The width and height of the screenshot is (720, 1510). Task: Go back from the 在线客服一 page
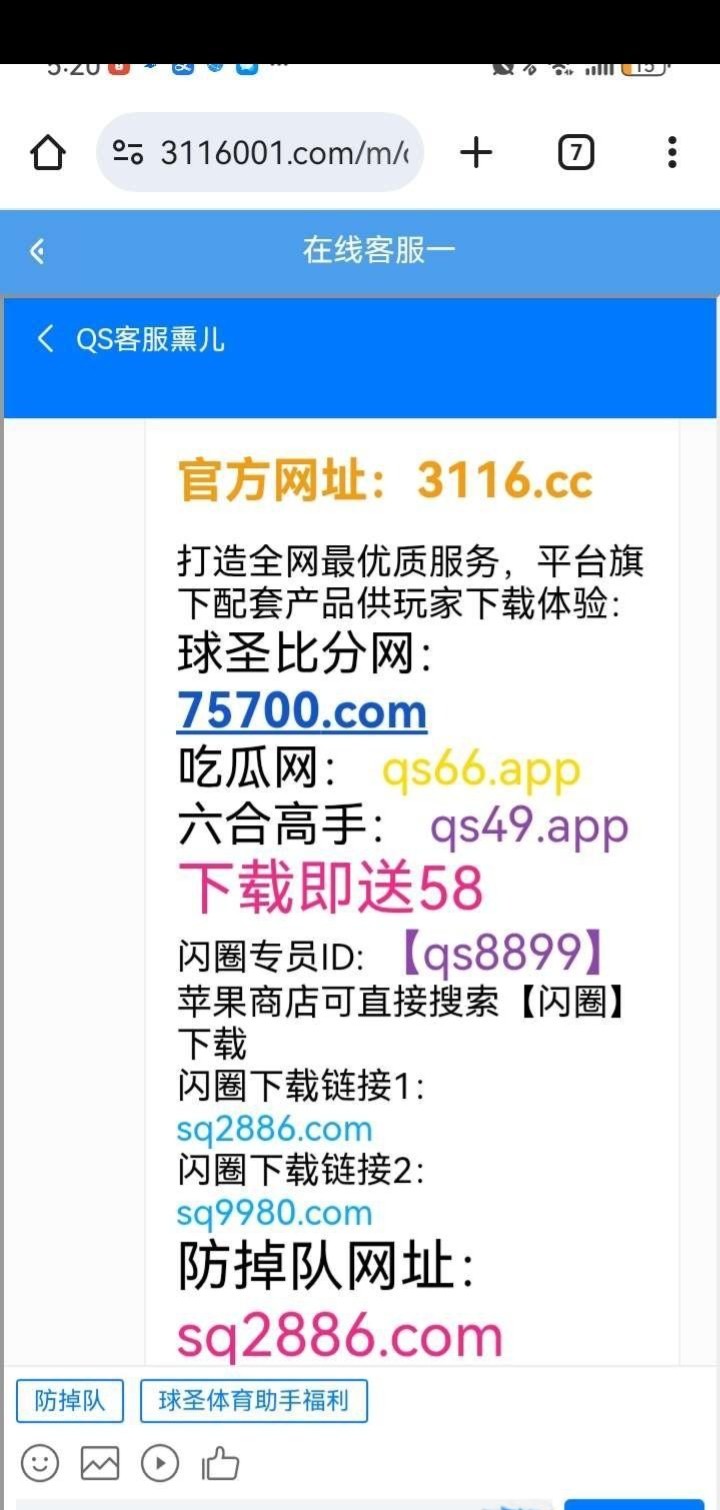click(x=38, y=250)
